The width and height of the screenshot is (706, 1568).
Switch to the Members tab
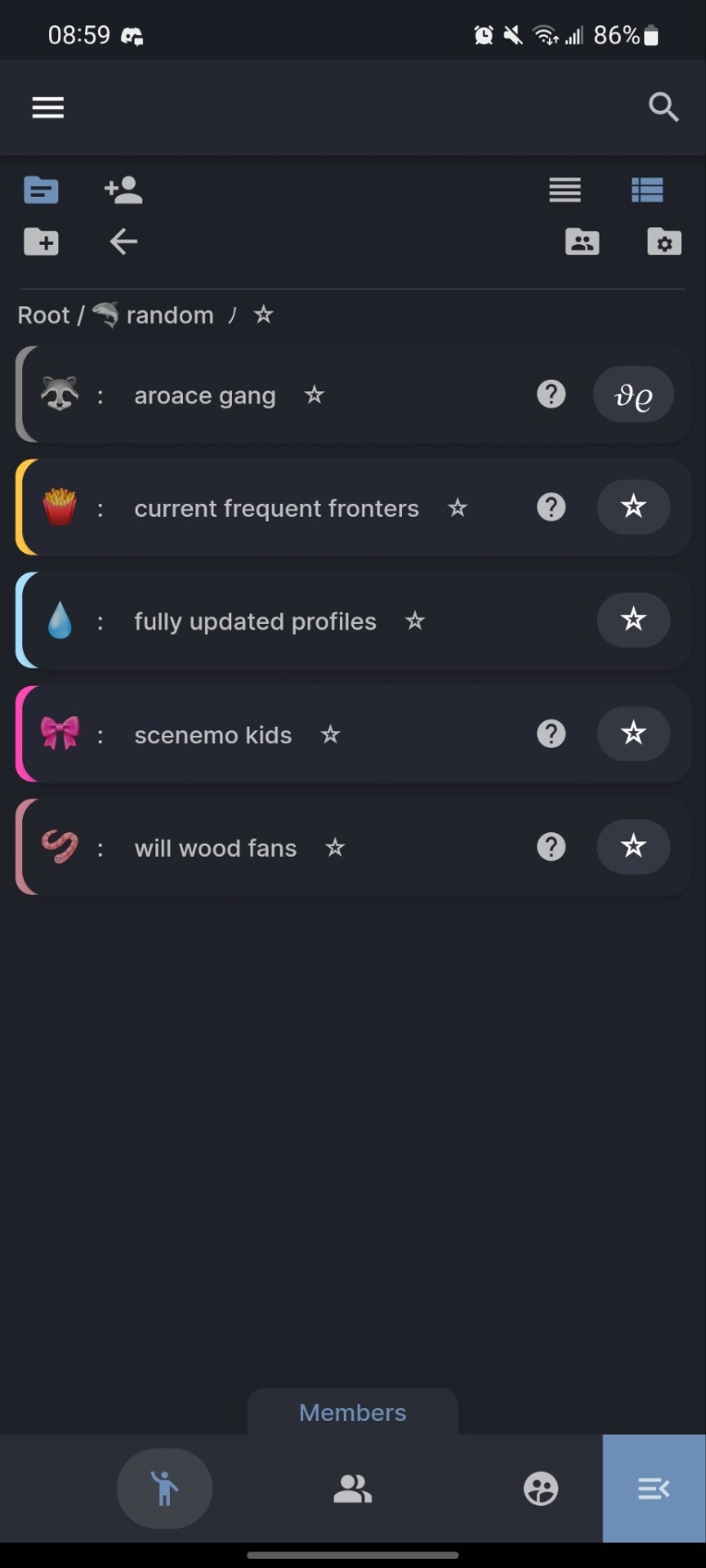352,1490
